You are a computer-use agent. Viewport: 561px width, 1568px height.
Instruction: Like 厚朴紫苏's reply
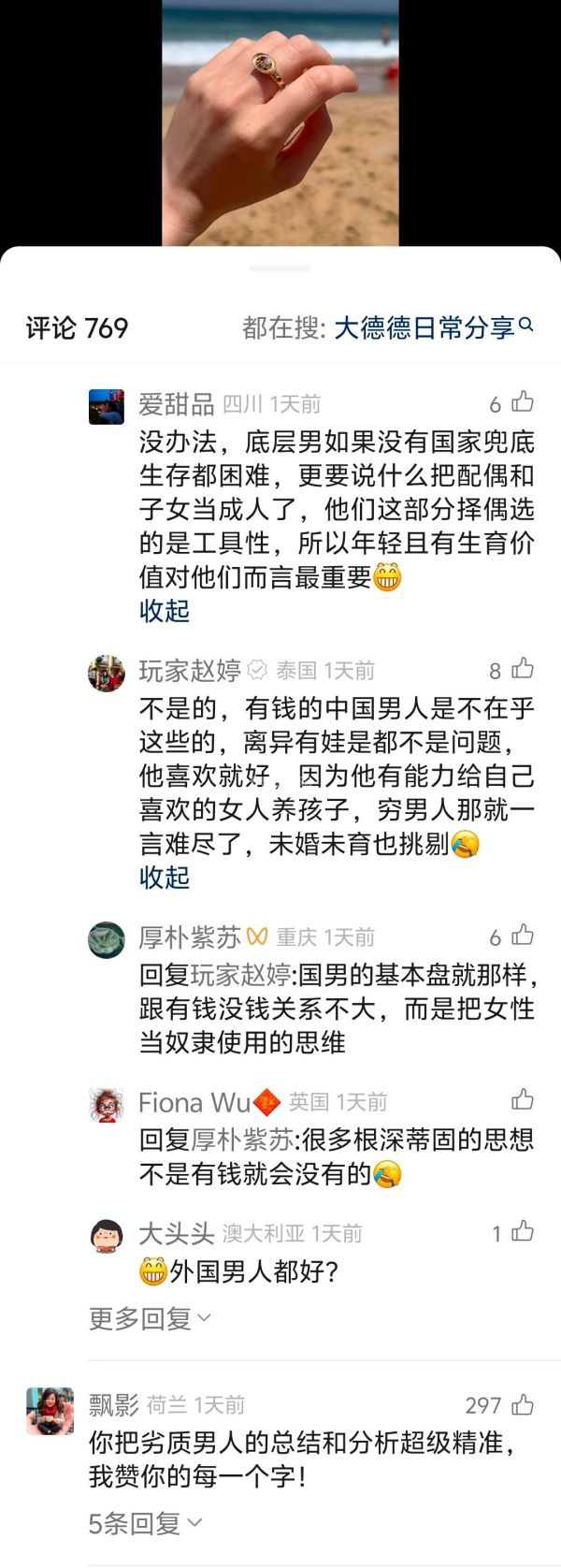(x=523, y=936)
